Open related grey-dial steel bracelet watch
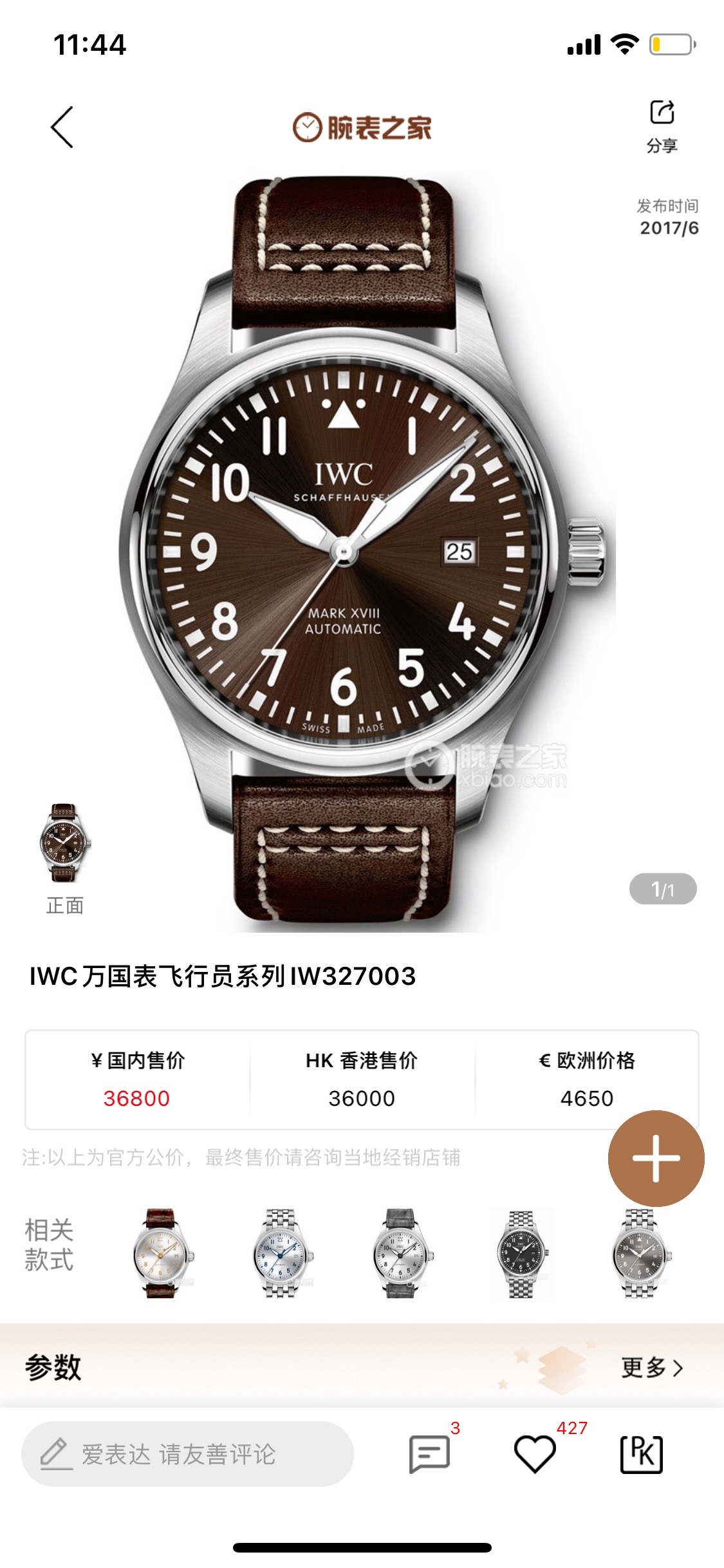 click(x=641, y=1253)
